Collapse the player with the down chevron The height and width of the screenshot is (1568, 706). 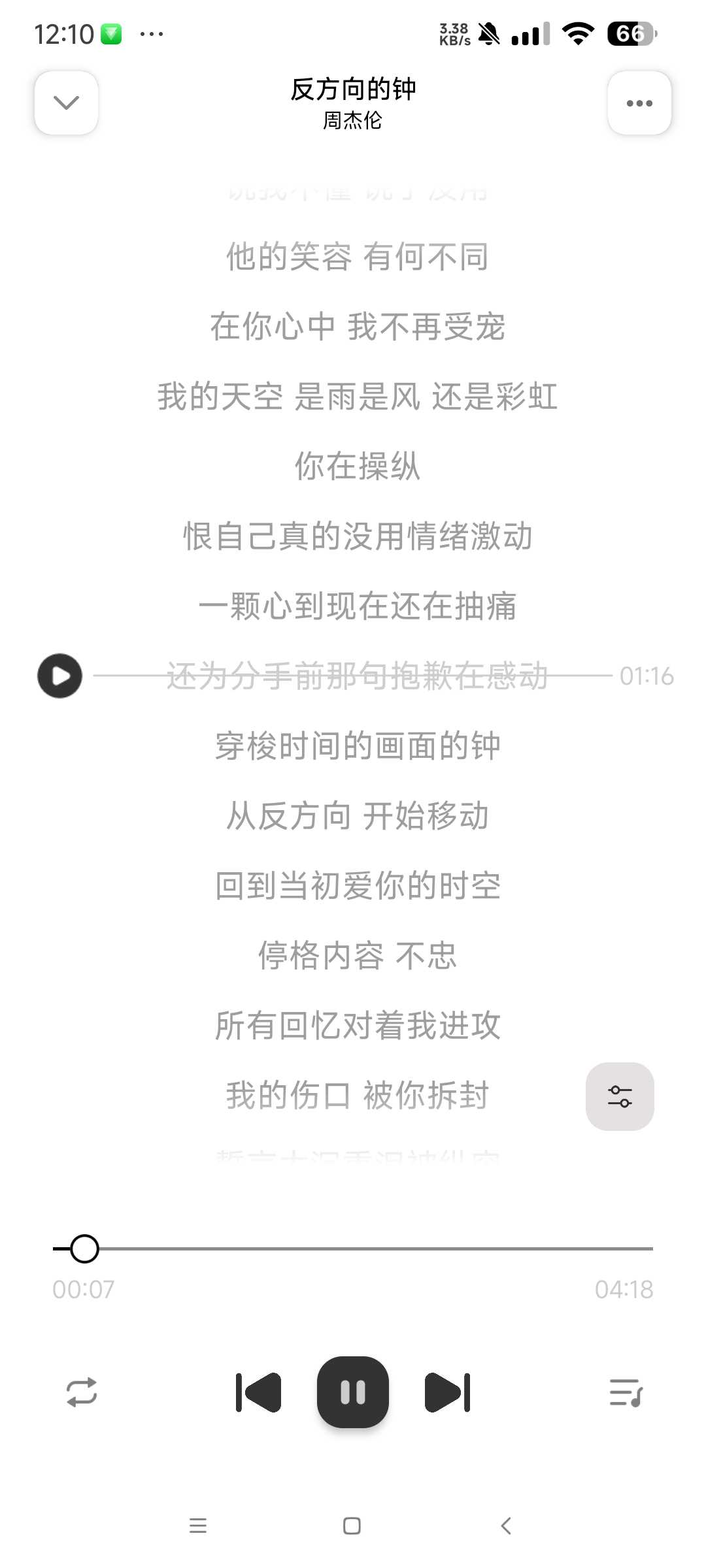[x=66, y=103]
